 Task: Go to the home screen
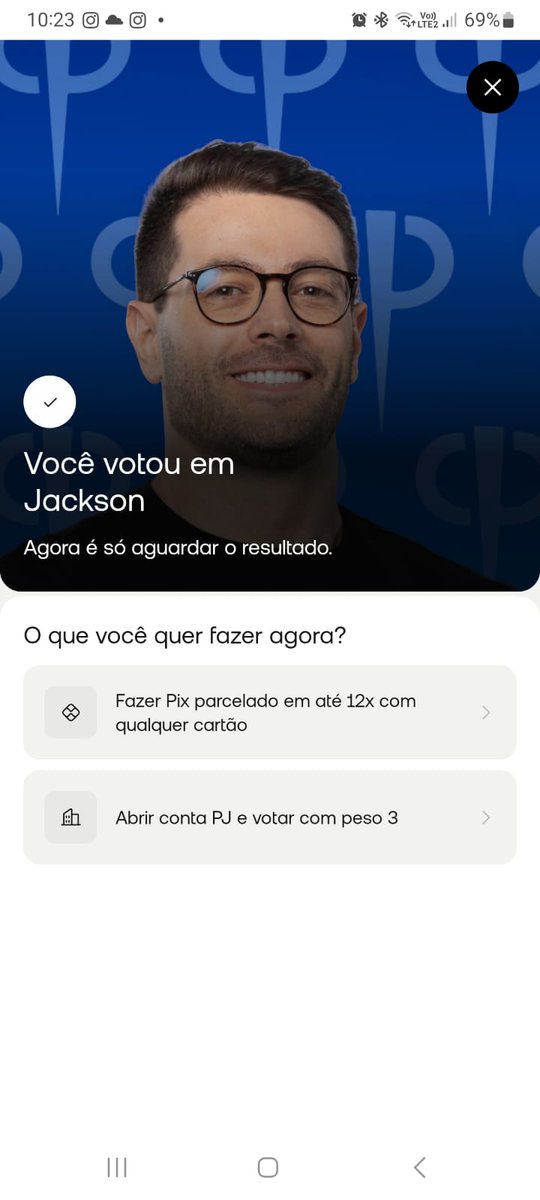268,1167
